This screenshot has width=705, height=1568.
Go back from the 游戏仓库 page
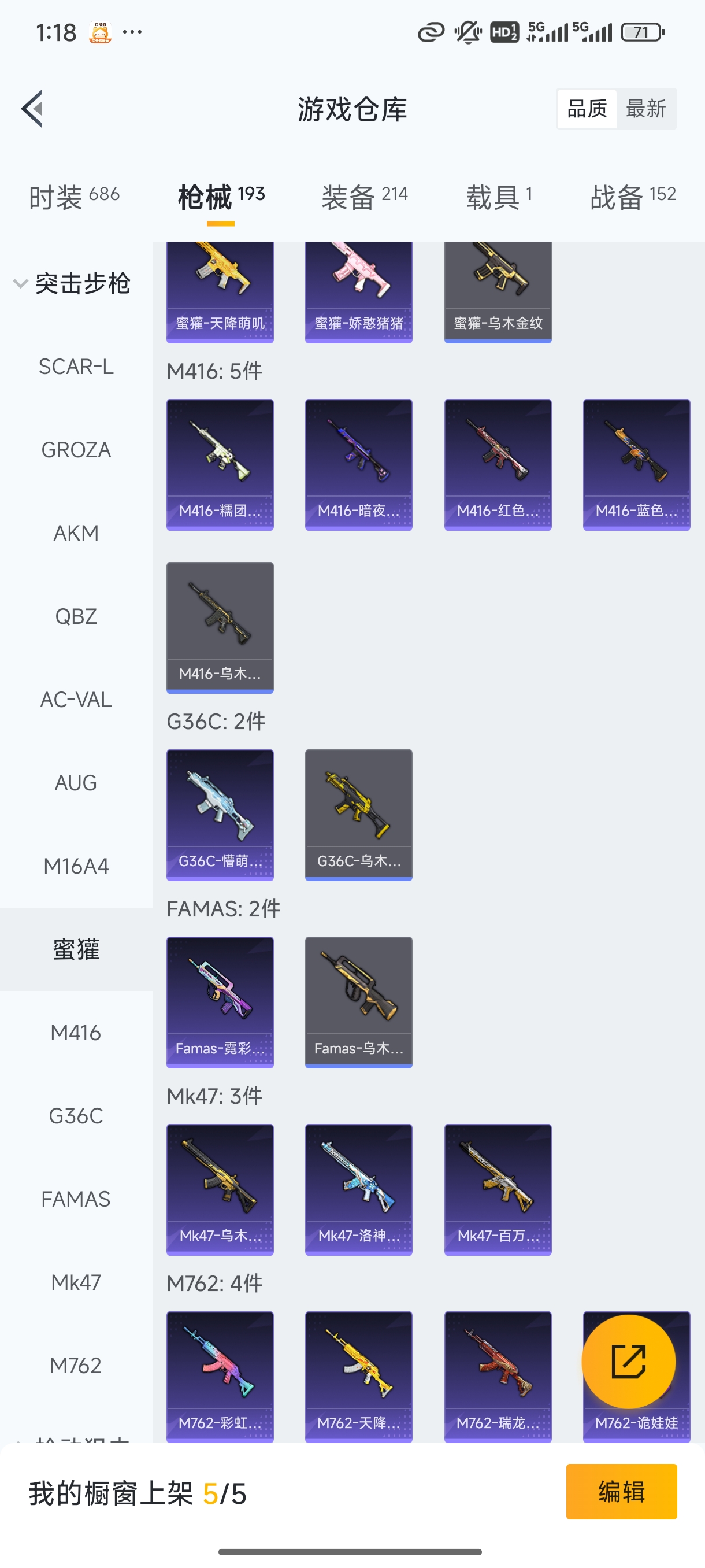pyautogui.click(x=32, y=109)
